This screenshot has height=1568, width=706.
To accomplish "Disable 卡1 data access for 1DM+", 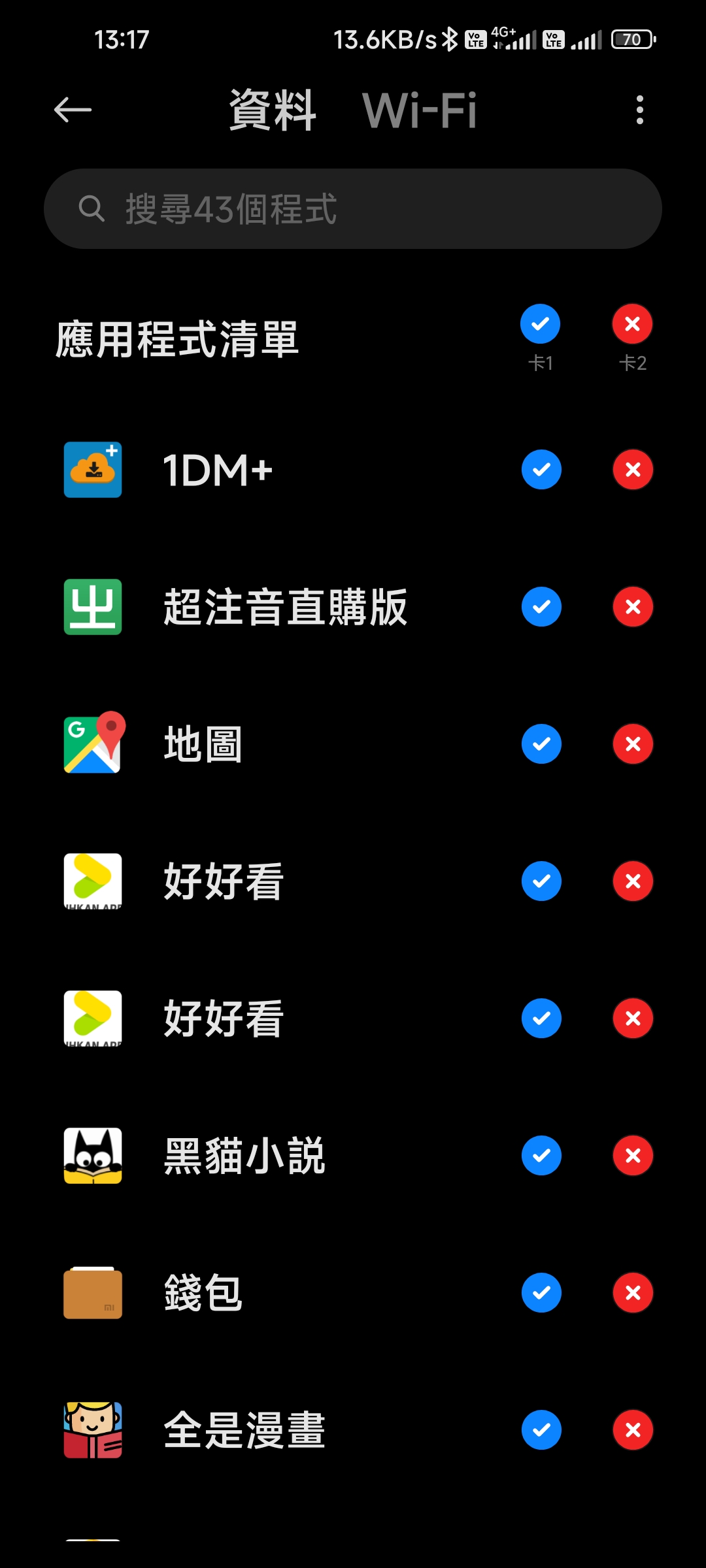I will [x=541, y=470].
